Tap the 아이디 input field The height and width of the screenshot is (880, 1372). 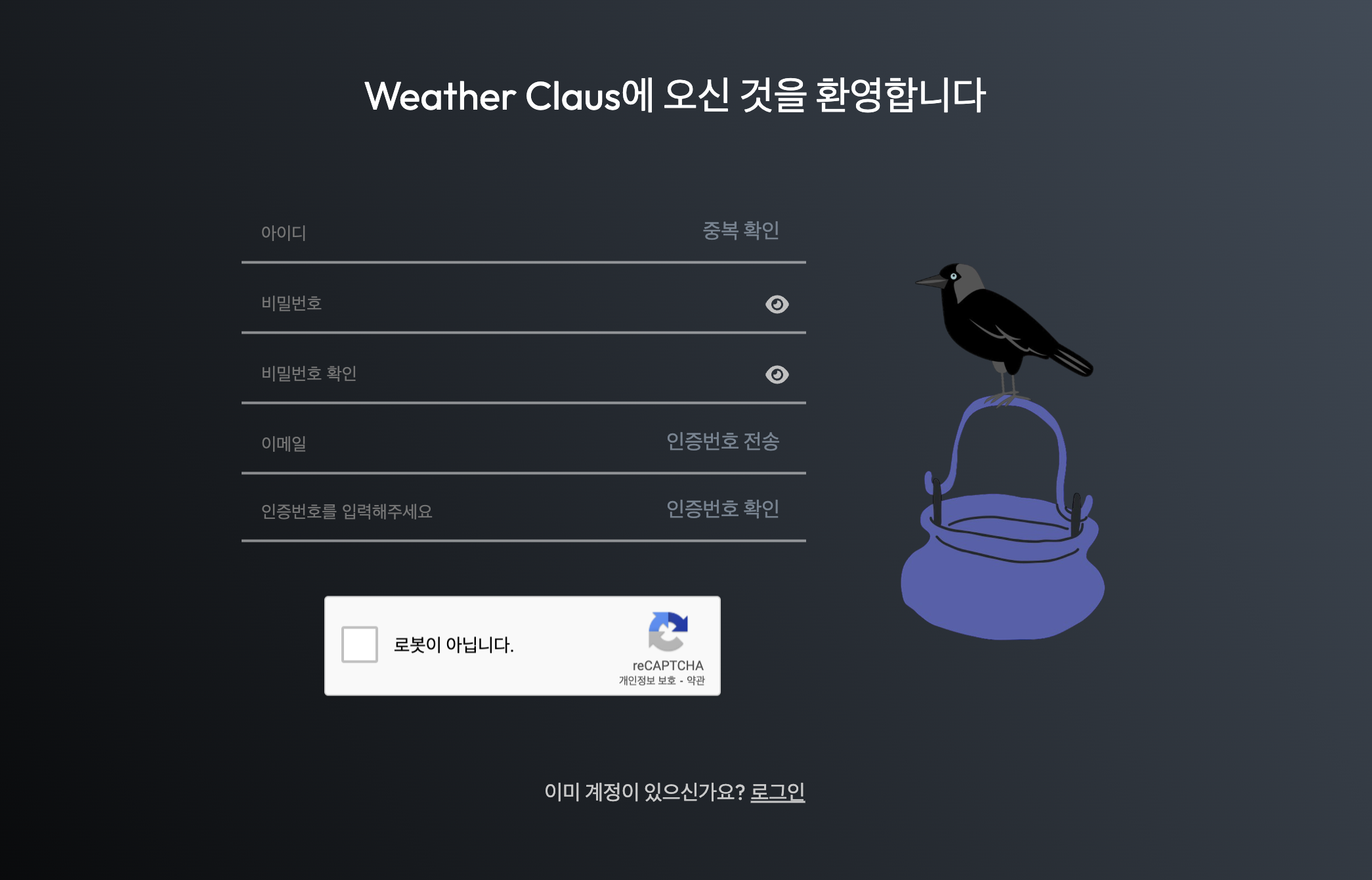[x=460, y=233]
